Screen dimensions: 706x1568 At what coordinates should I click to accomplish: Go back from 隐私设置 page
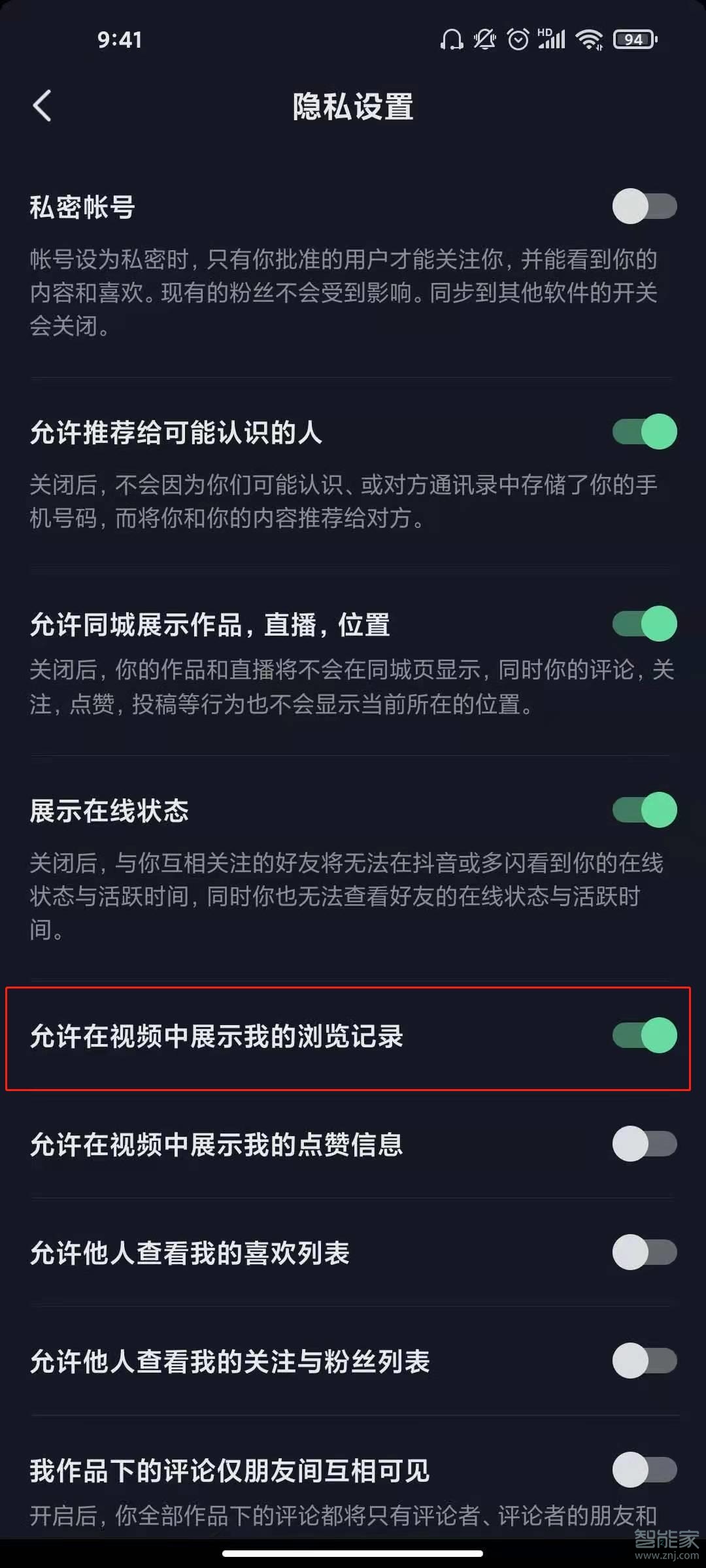42,106
